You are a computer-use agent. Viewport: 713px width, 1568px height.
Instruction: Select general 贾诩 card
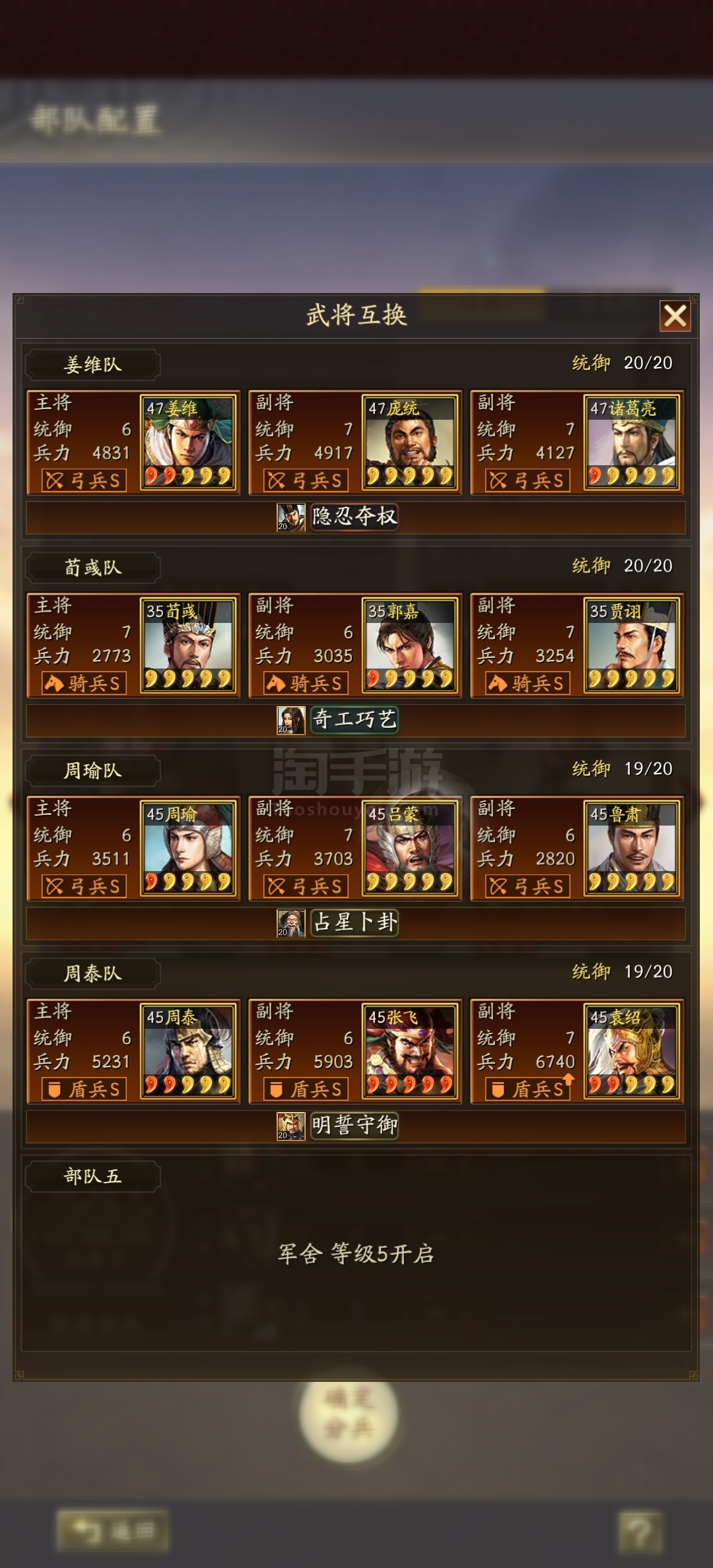(x=577, y=645)
